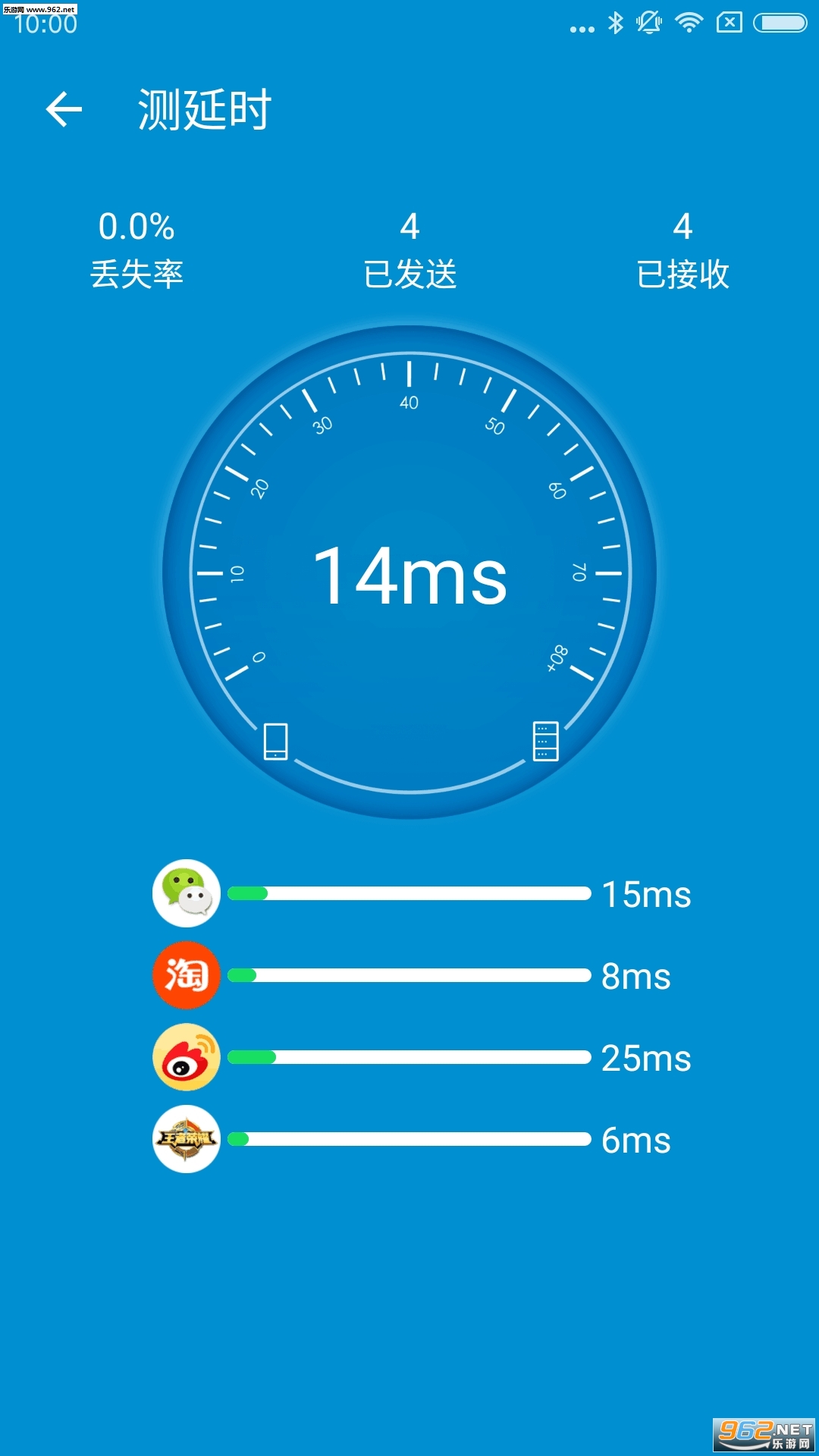Screen dimensions: 819x1456
Task: Tap the 14ms latency gauge
Action: tap(409, 573)
